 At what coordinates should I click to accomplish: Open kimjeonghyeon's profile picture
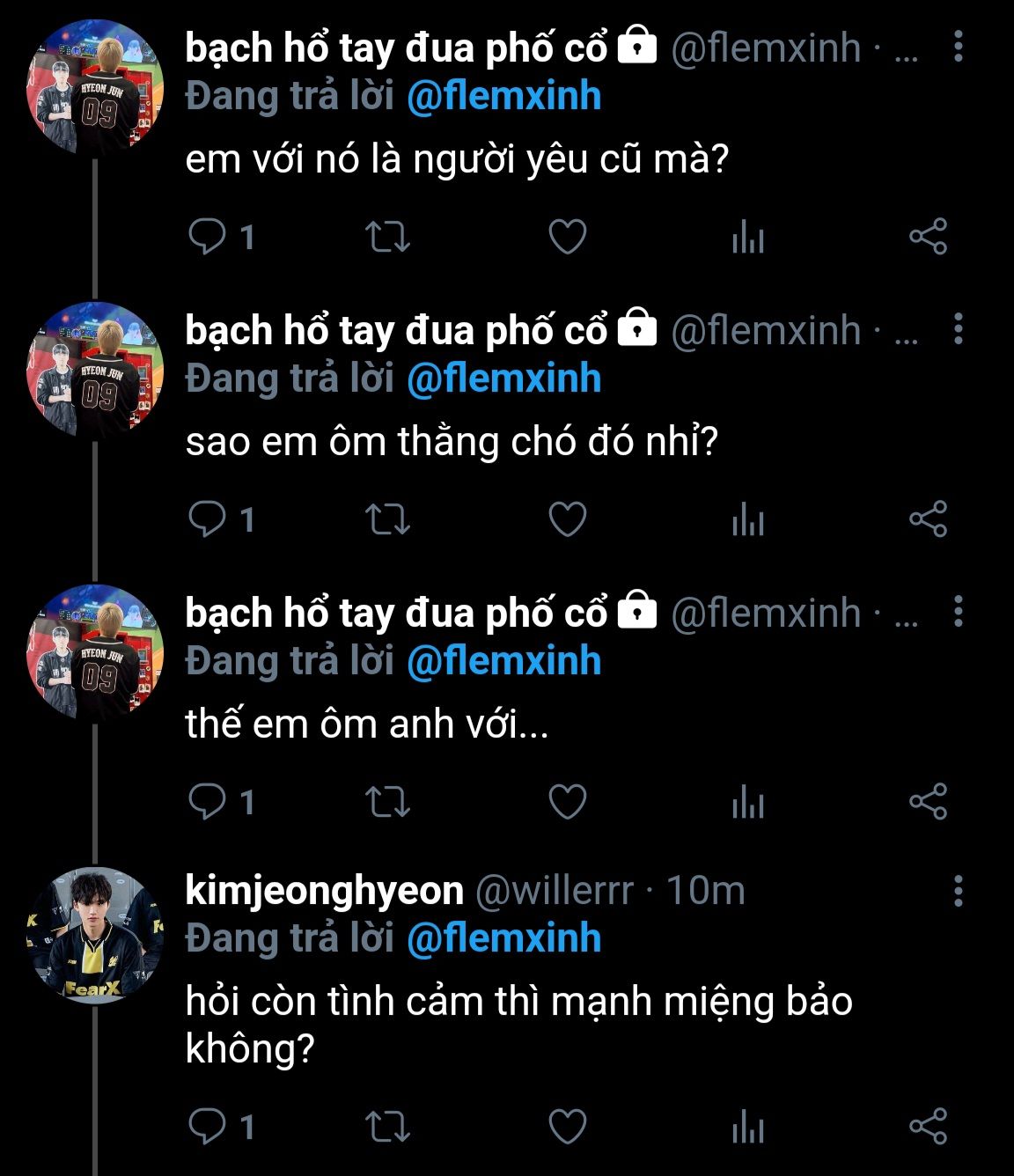click(x=95, y=937)
